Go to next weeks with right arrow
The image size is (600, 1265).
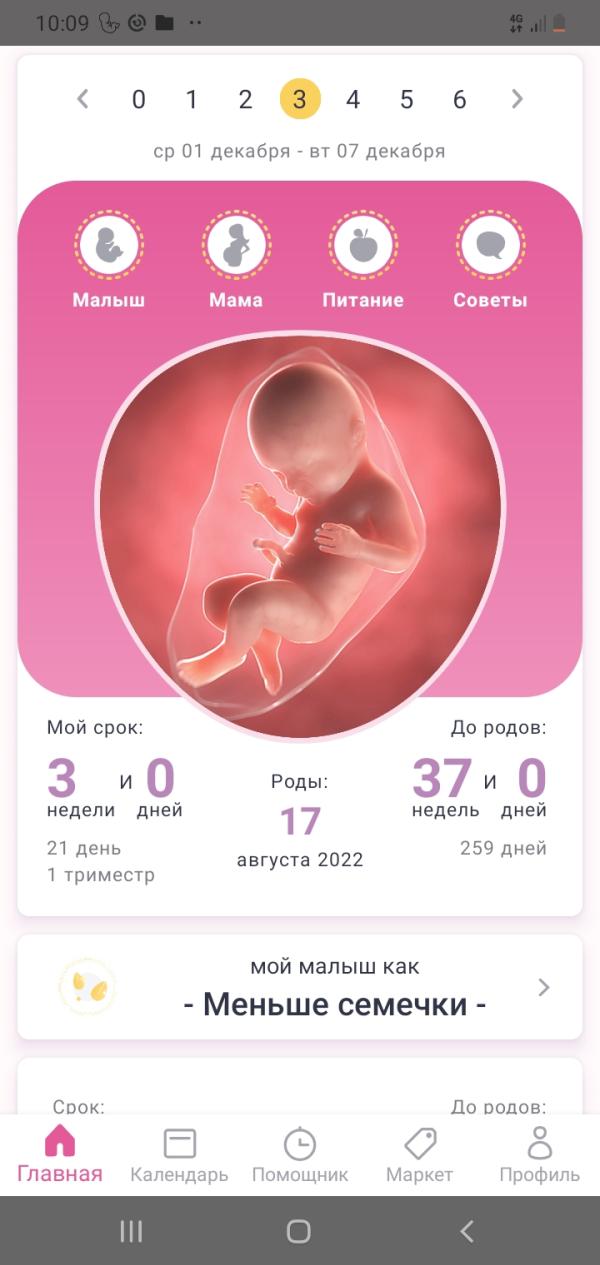(x=517, y=99)
